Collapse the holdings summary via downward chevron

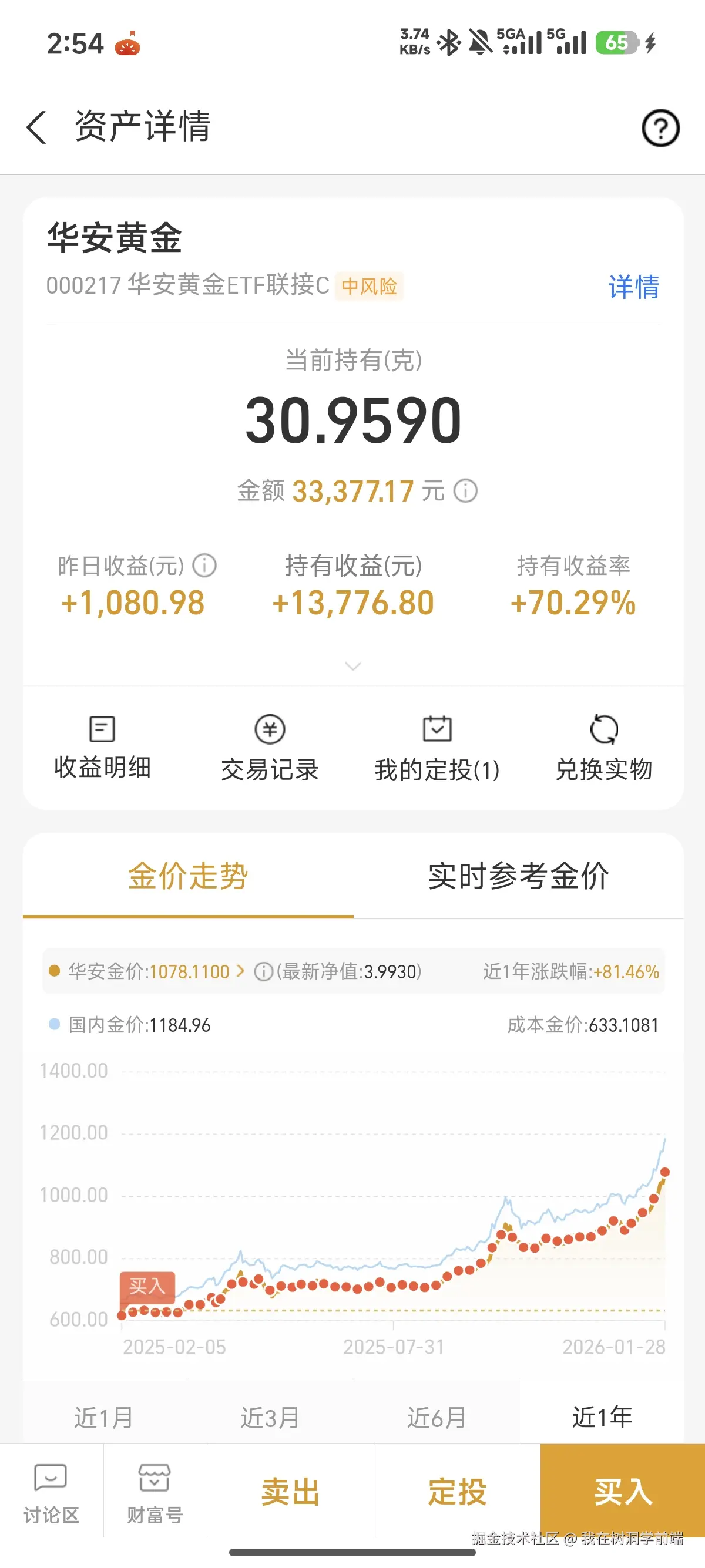point(352,667)
